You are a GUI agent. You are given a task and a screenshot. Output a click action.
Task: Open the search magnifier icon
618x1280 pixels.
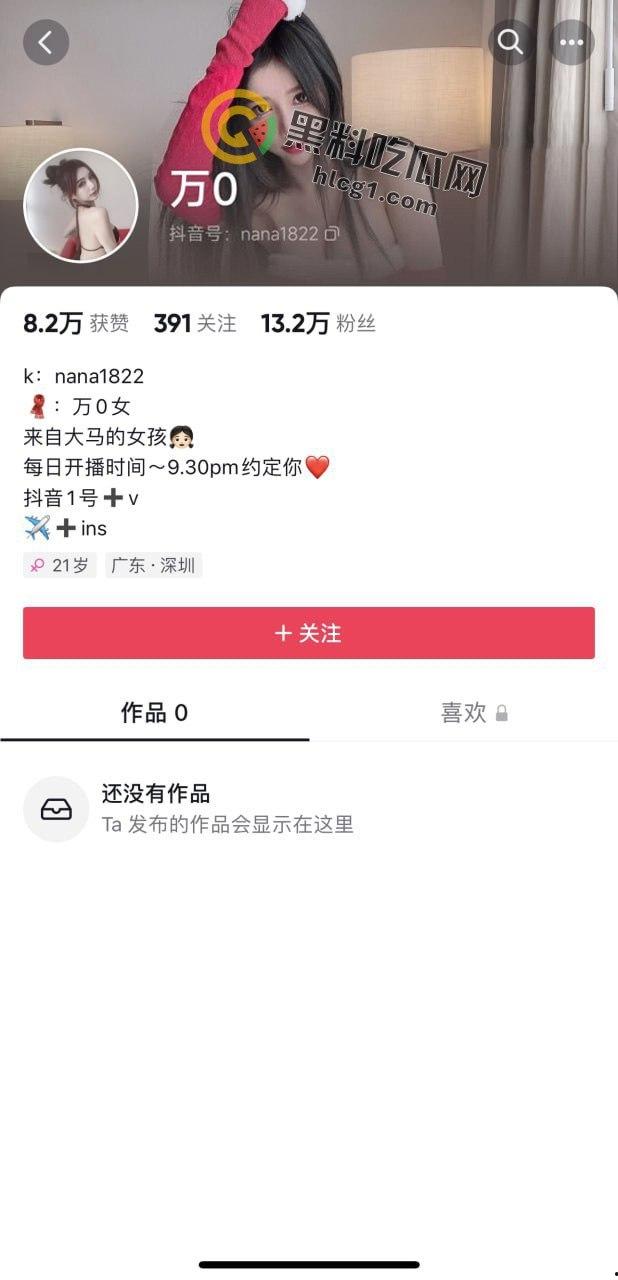tap(510, 42)
